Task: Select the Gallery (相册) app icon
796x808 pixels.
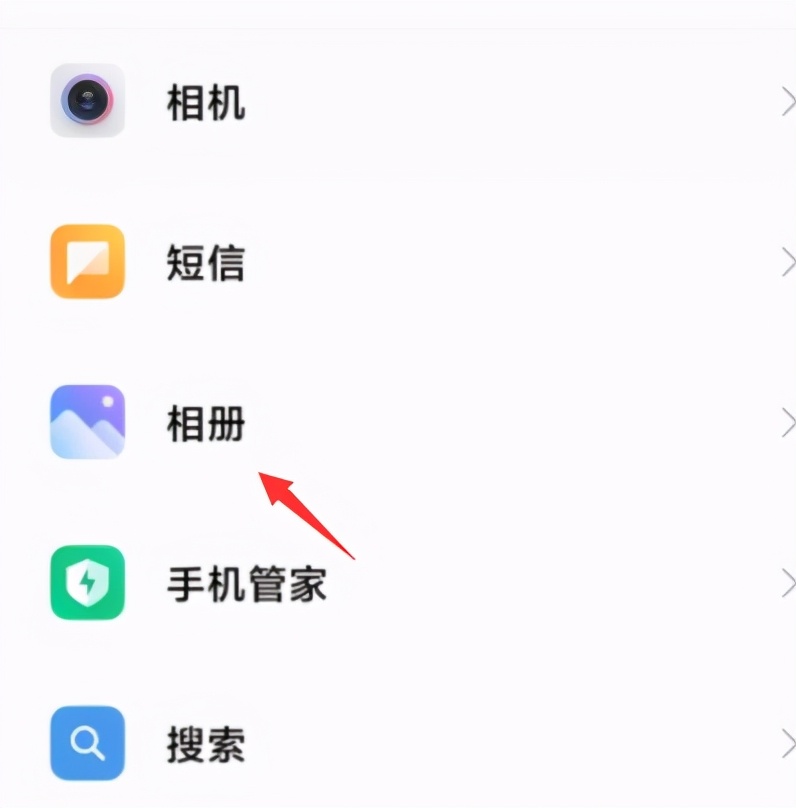Action: click(86, 422)
